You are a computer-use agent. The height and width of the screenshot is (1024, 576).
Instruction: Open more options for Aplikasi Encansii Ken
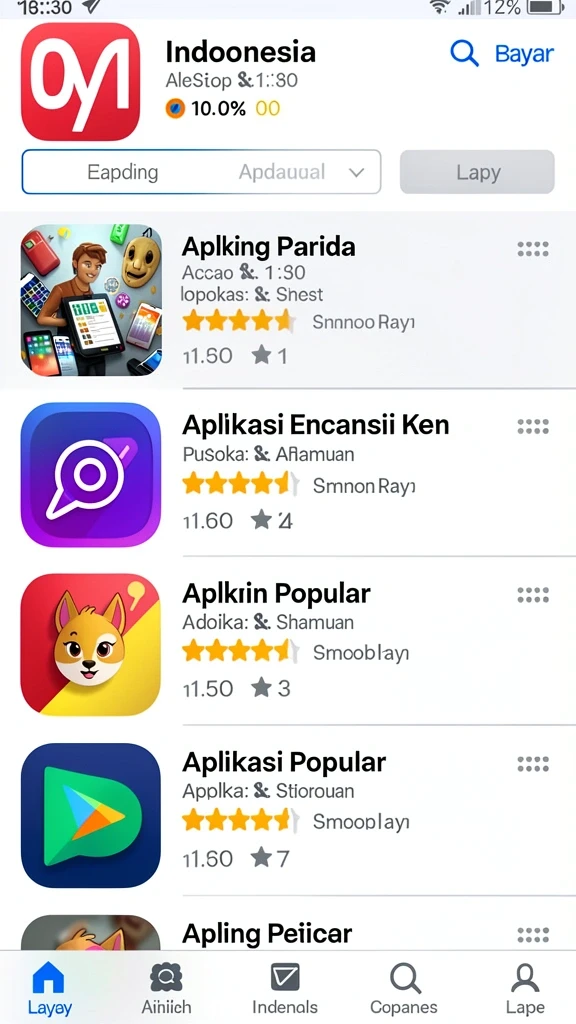pos(533,426)
